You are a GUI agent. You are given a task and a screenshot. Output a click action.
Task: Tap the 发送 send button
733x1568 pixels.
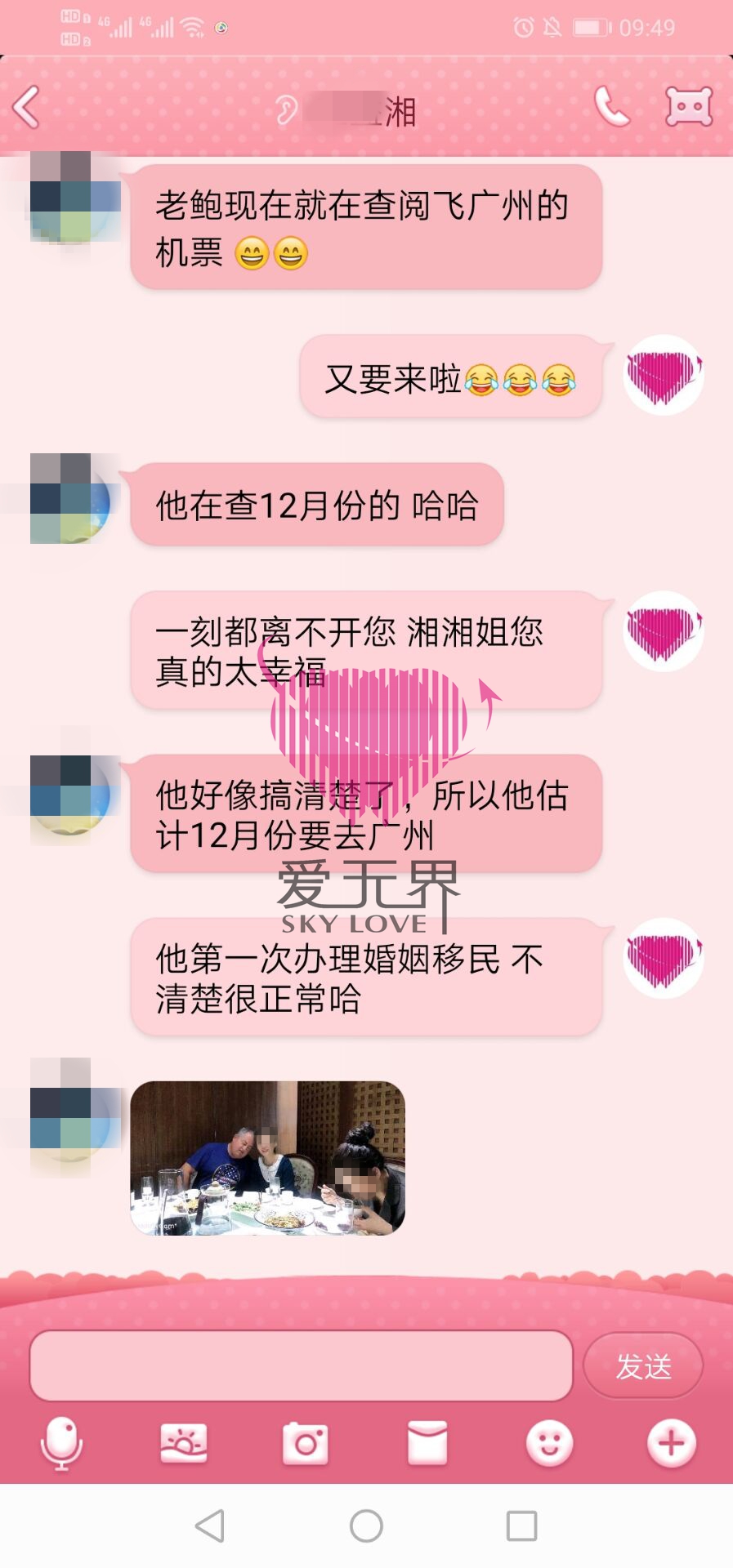tap(643, 1365)
